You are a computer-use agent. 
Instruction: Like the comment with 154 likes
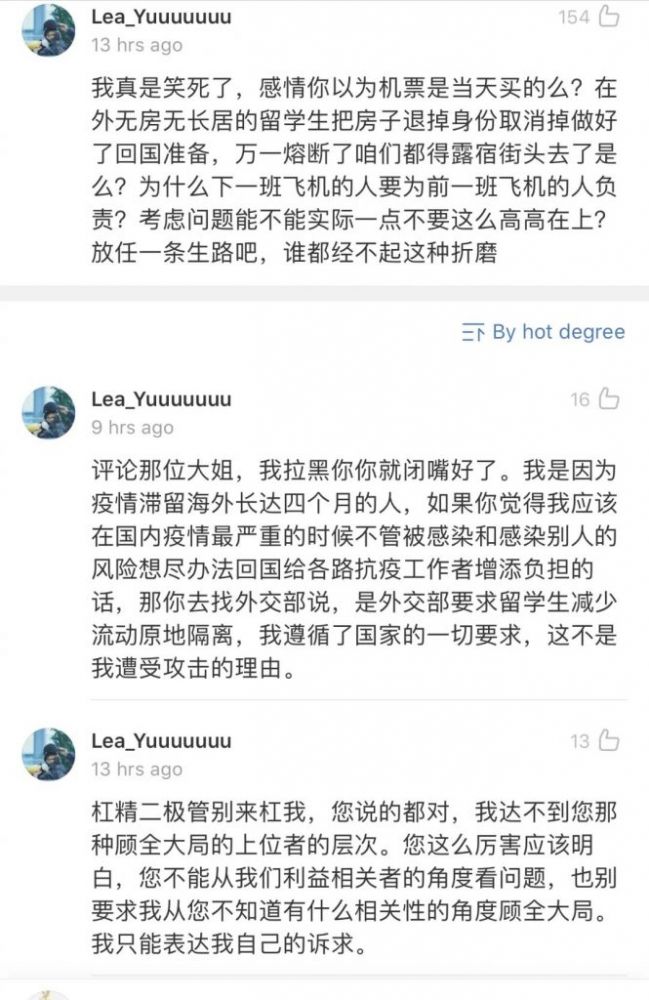click(608, 16)
